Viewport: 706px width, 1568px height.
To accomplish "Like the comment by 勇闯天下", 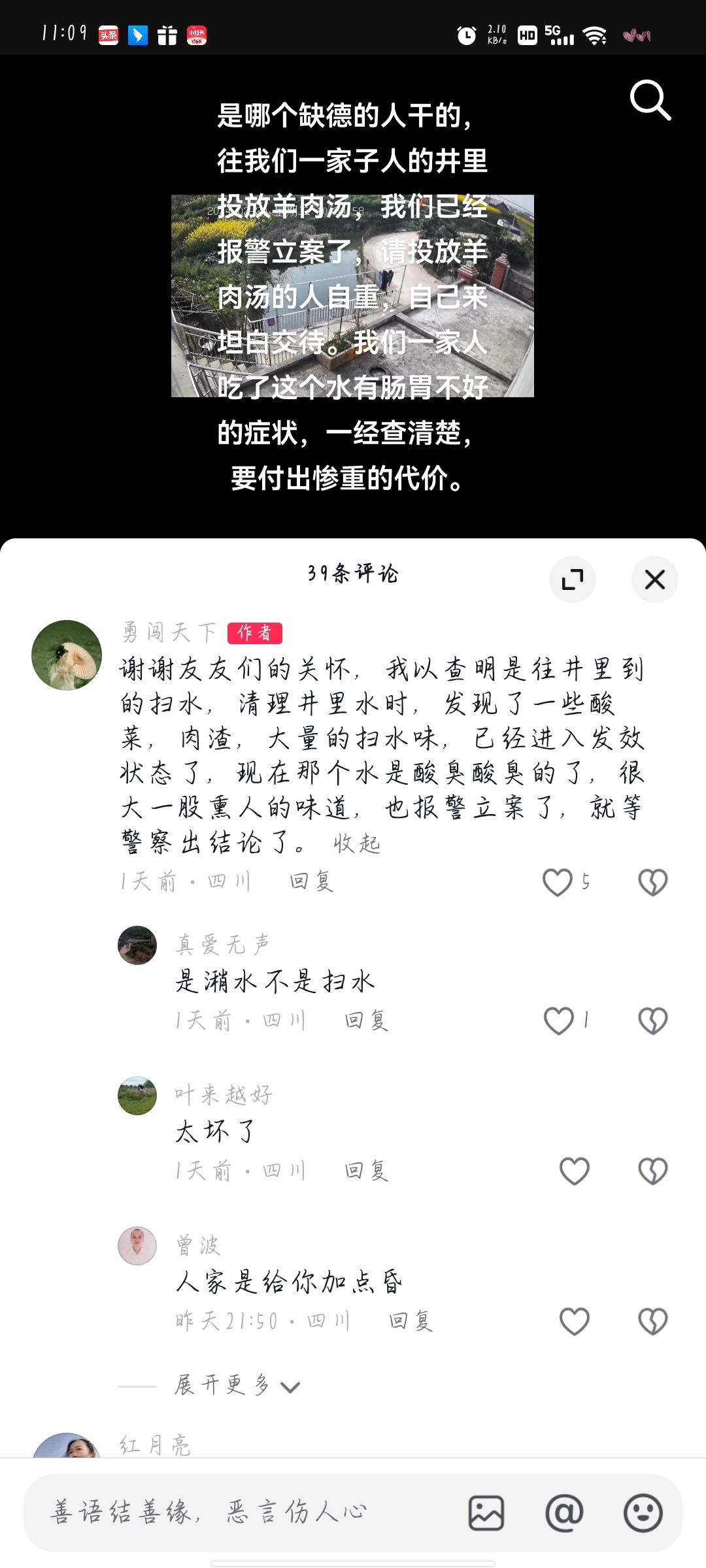I will point(558,882).
